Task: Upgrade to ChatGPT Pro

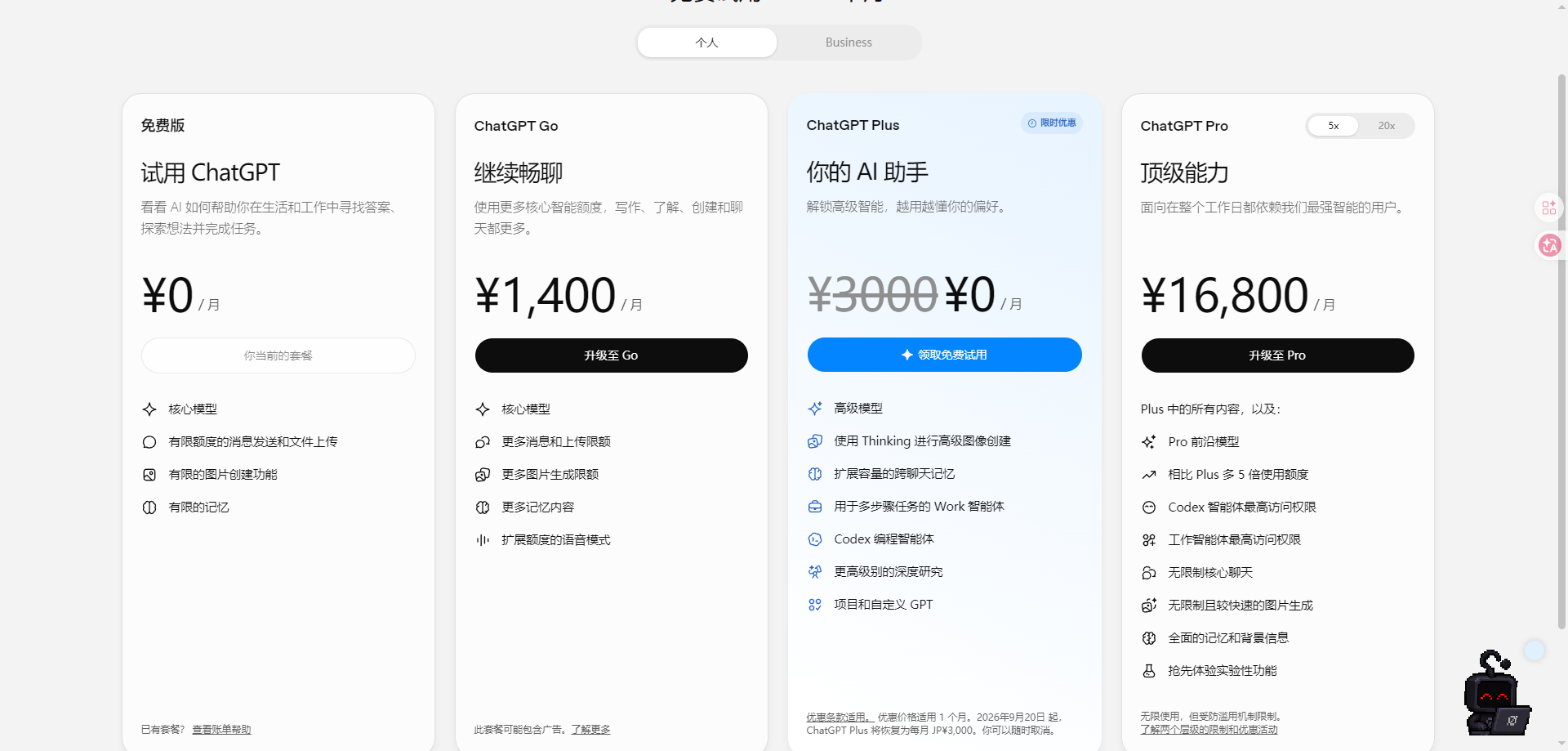Action: pyautogui.click(x=1277, y=355)
